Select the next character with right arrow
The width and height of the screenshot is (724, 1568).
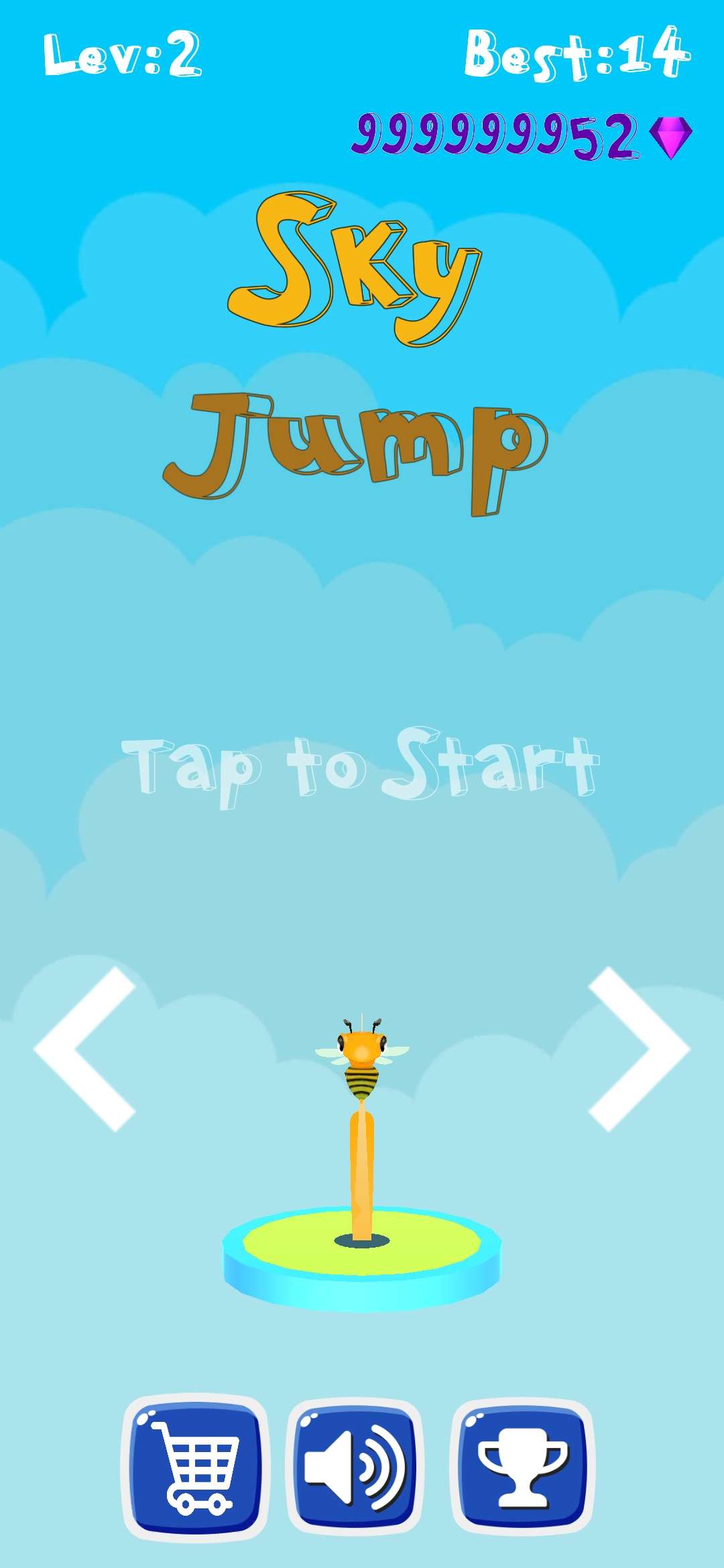point(637,1049)
